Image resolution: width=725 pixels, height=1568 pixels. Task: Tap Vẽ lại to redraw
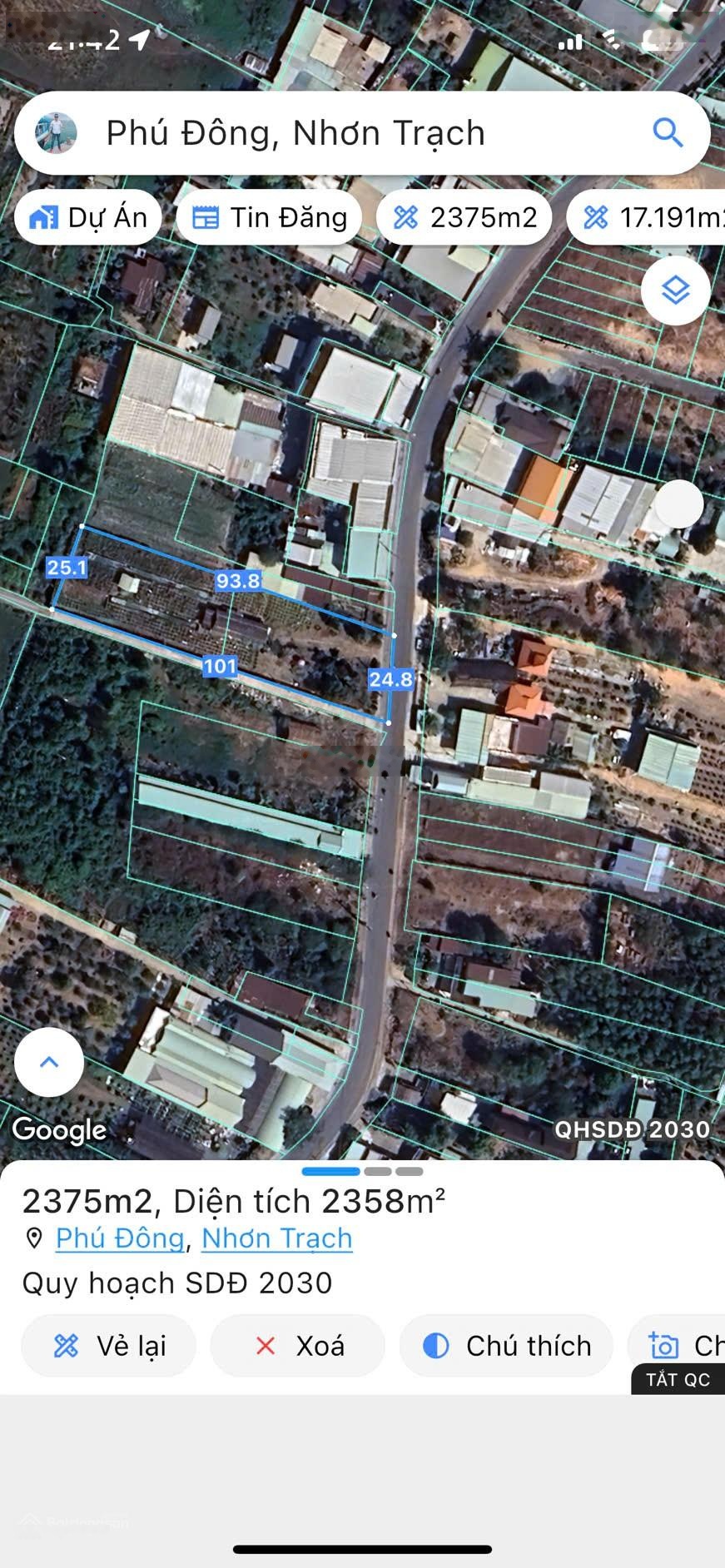pyautogui.click(x=109, y=1346)
